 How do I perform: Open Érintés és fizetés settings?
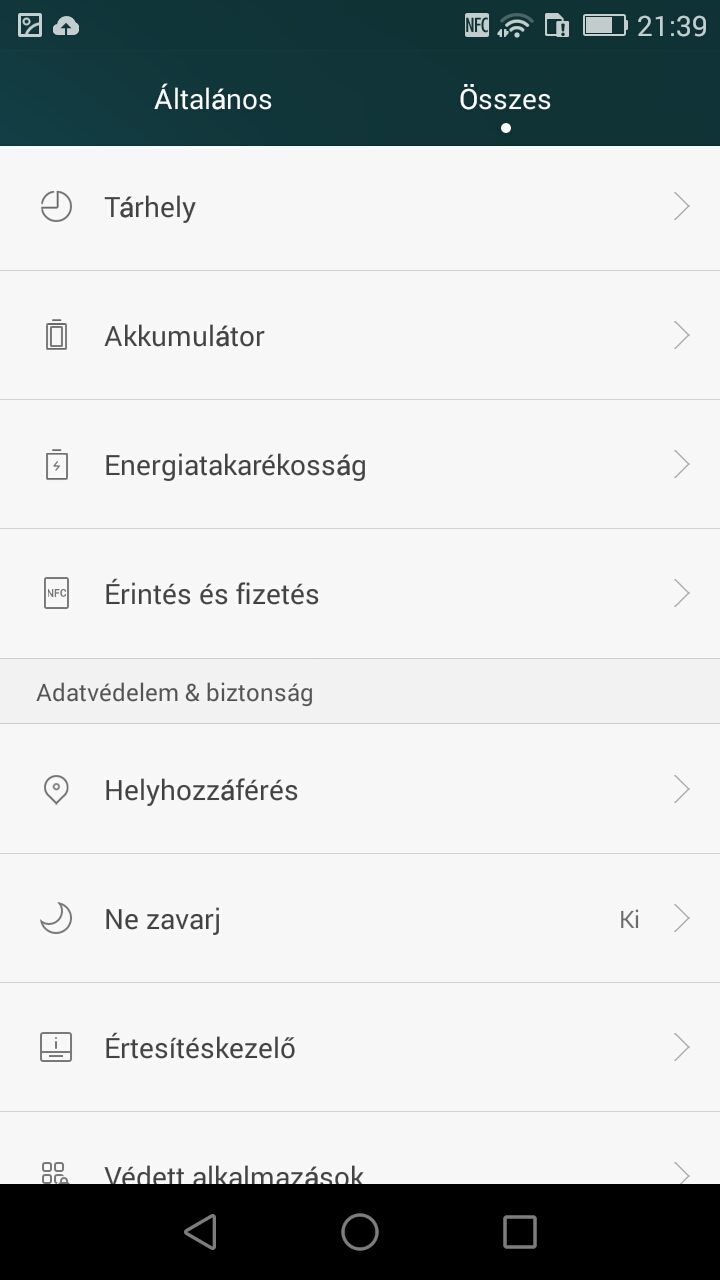(x=360, y=594)
